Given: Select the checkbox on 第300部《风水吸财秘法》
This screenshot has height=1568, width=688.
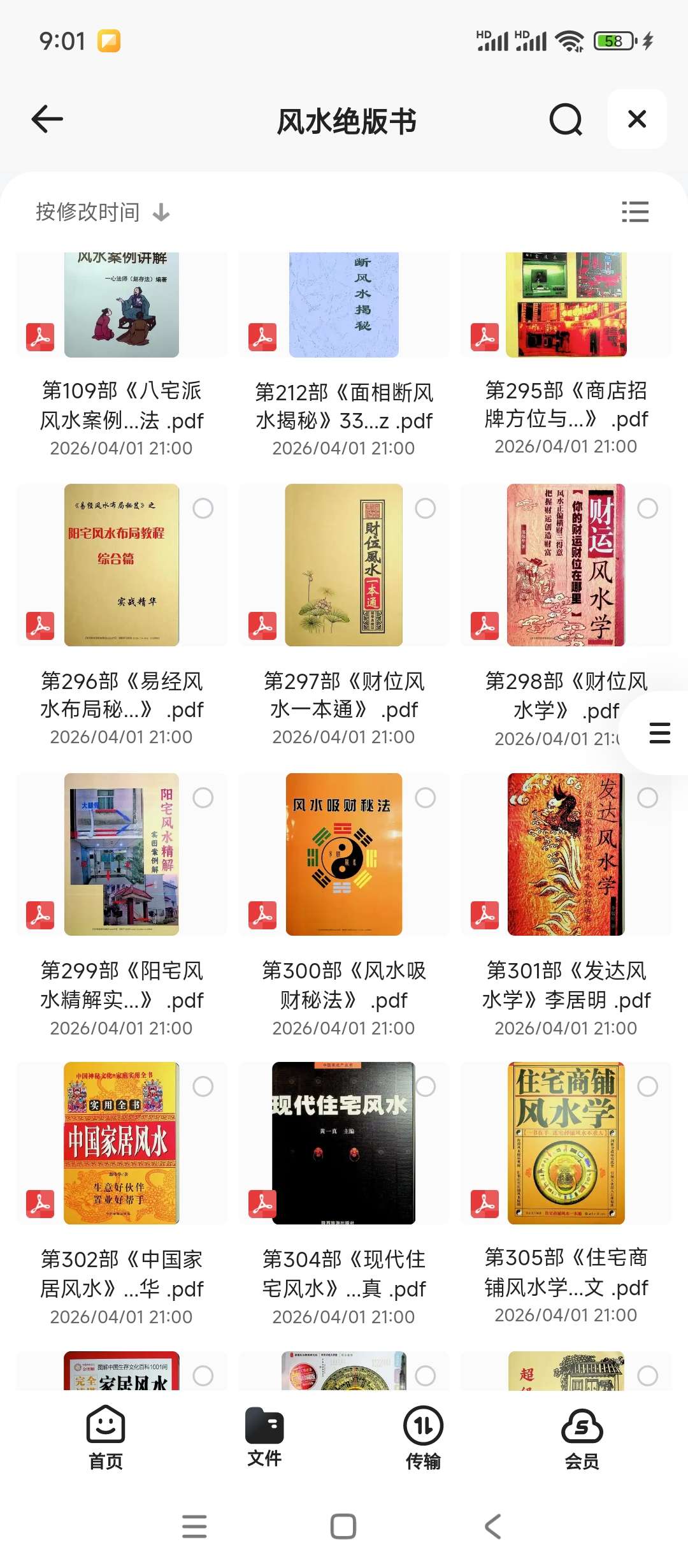Looking at the screenshot, I should pos(426,798).
